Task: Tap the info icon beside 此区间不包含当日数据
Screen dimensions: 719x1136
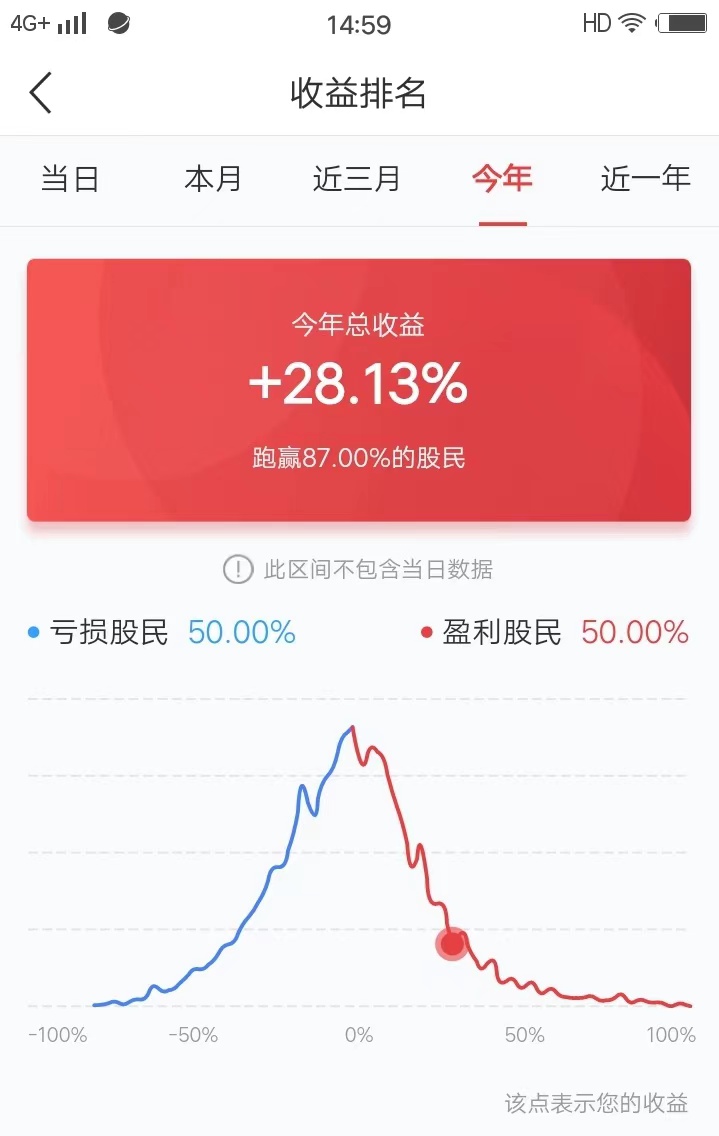Action: tap(238, 569)
